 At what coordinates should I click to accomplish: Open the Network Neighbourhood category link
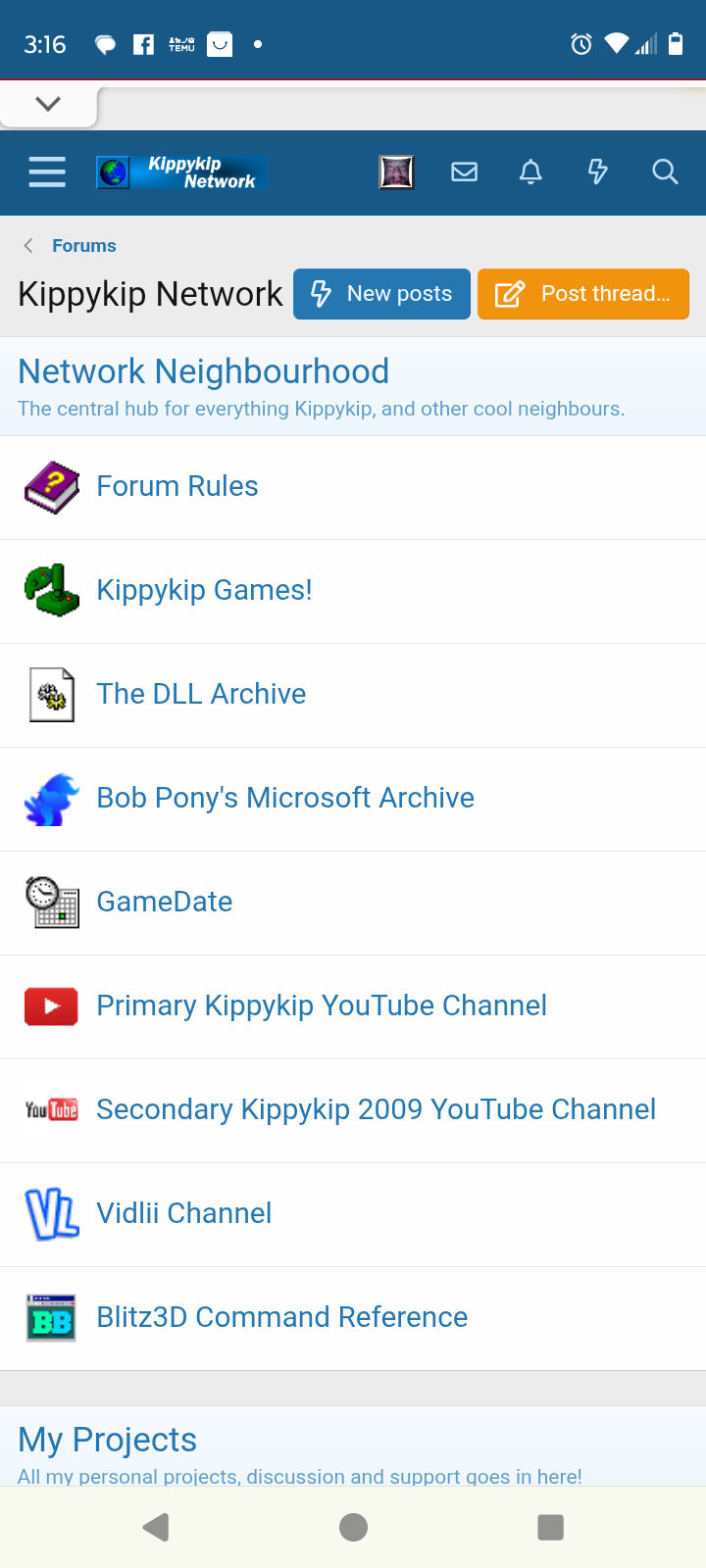(x=203, y=371)
